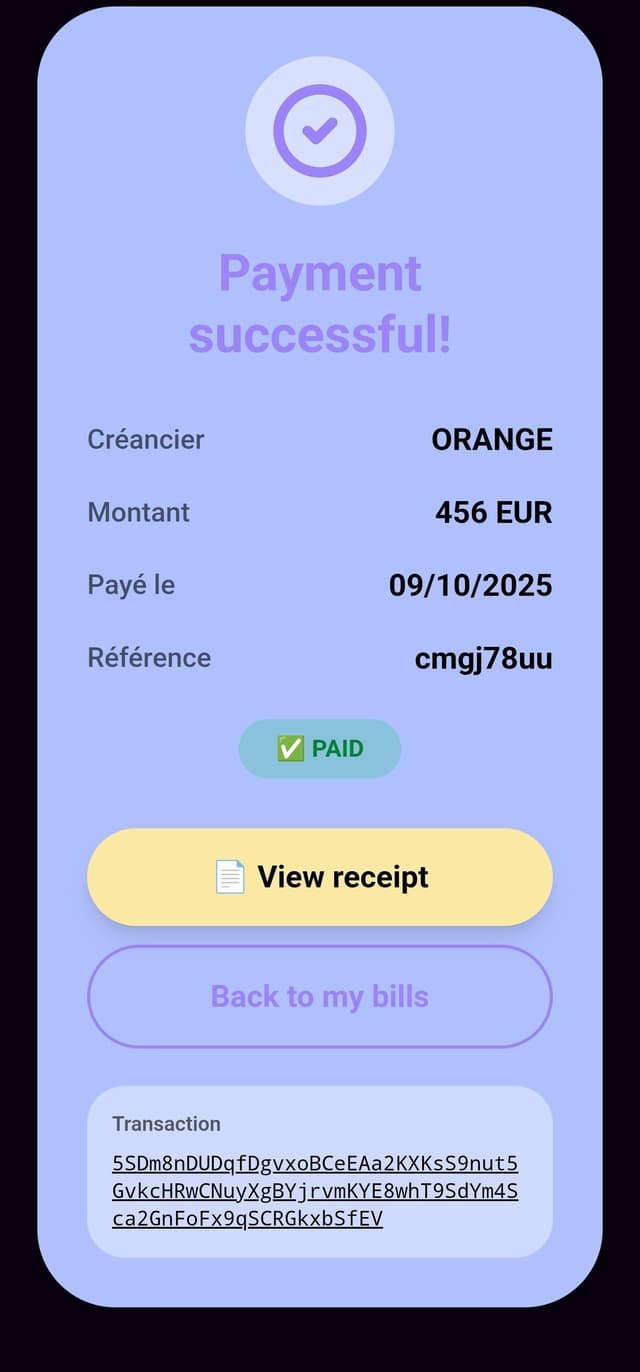Open the underlined transaction hash link

(x=315, y=1191)
